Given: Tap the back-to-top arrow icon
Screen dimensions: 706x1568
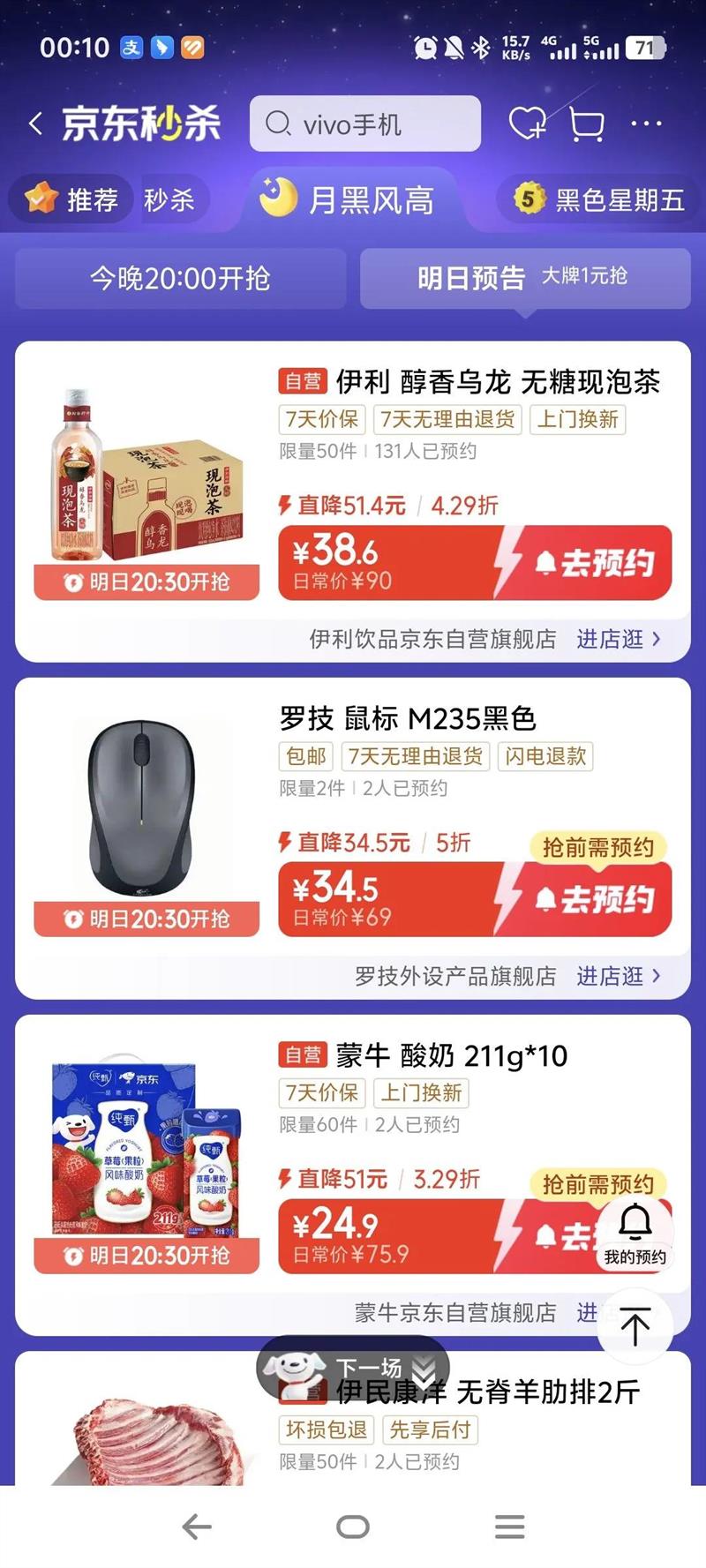Looking at the screenshot, I should [x=635, y=1326].
